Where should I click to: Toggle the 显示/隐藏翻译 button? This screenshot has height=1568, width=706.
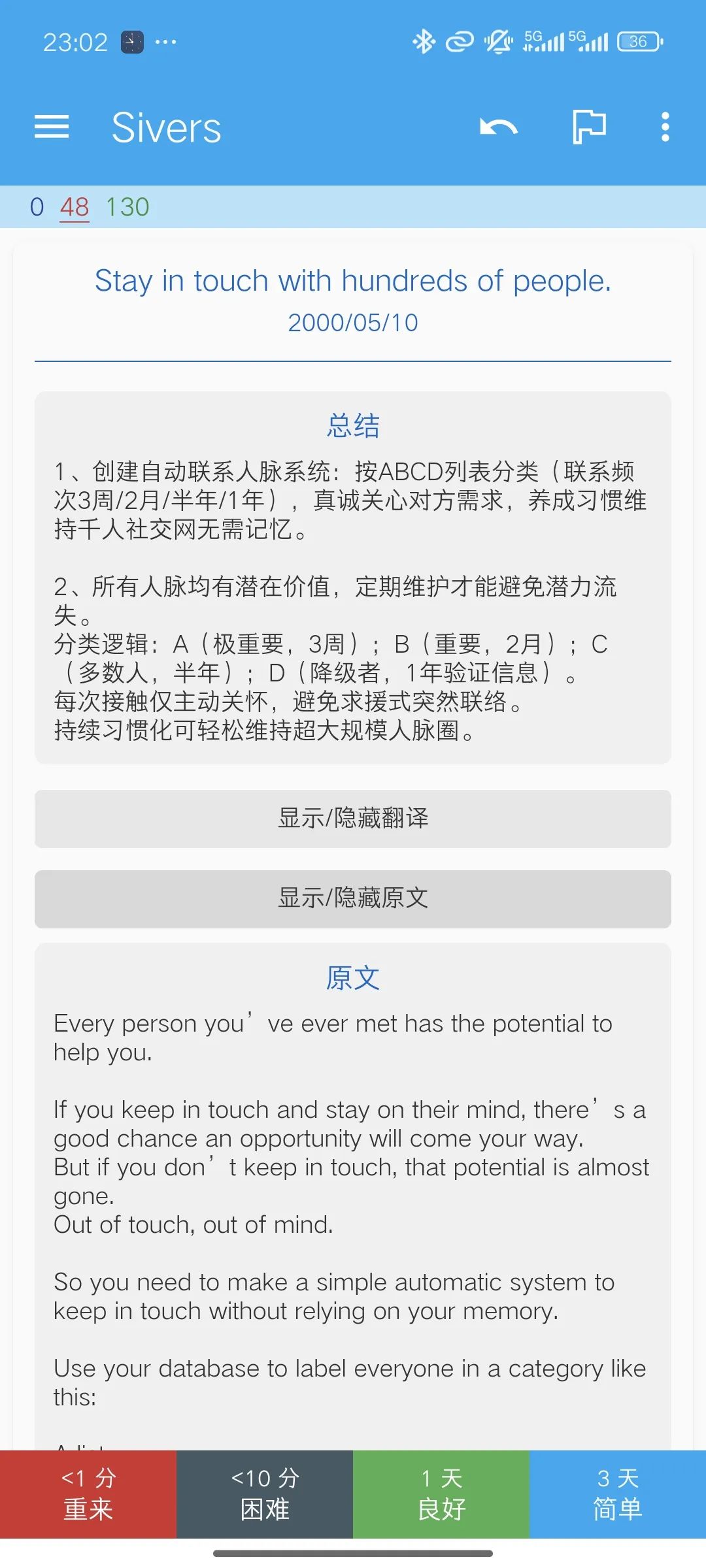[x=353, y=819]
